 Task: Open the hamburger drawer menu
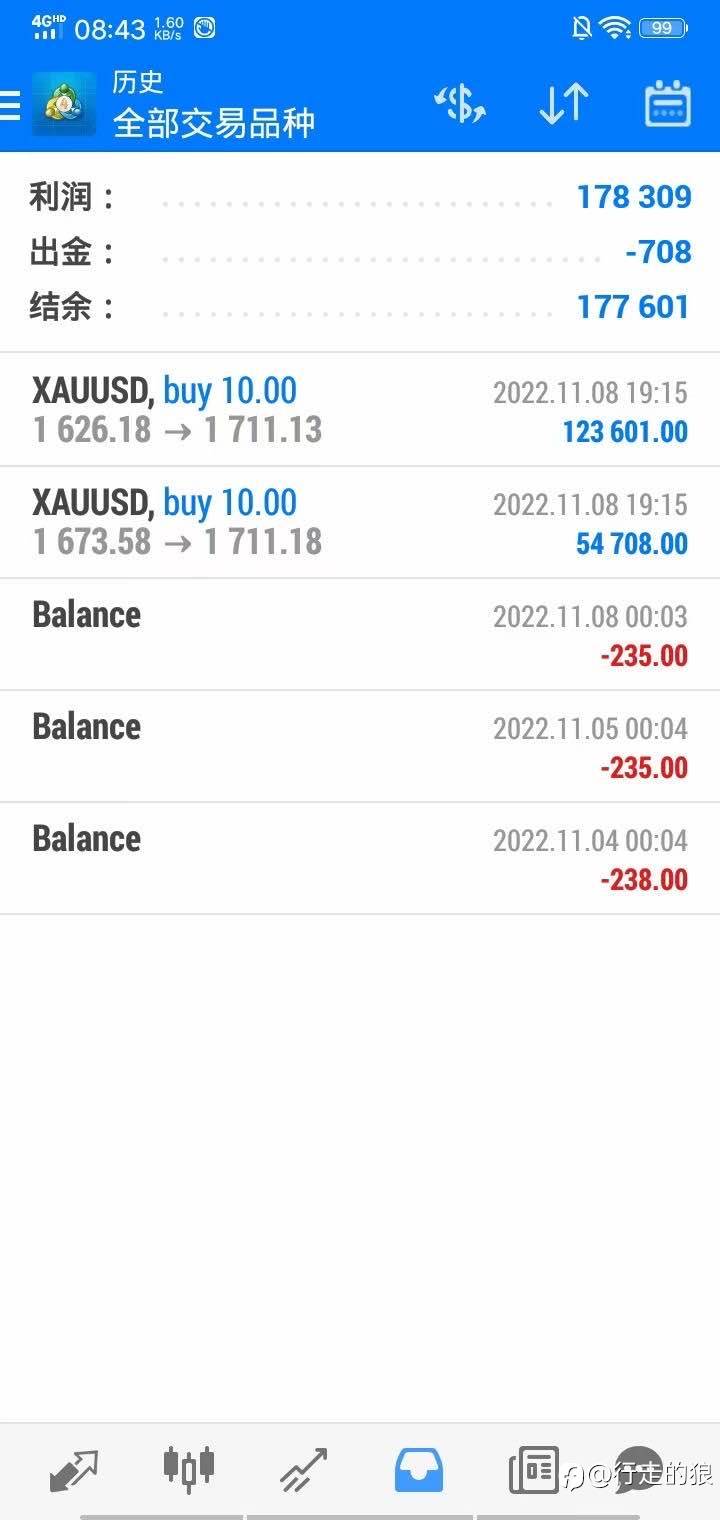point(10,105)
